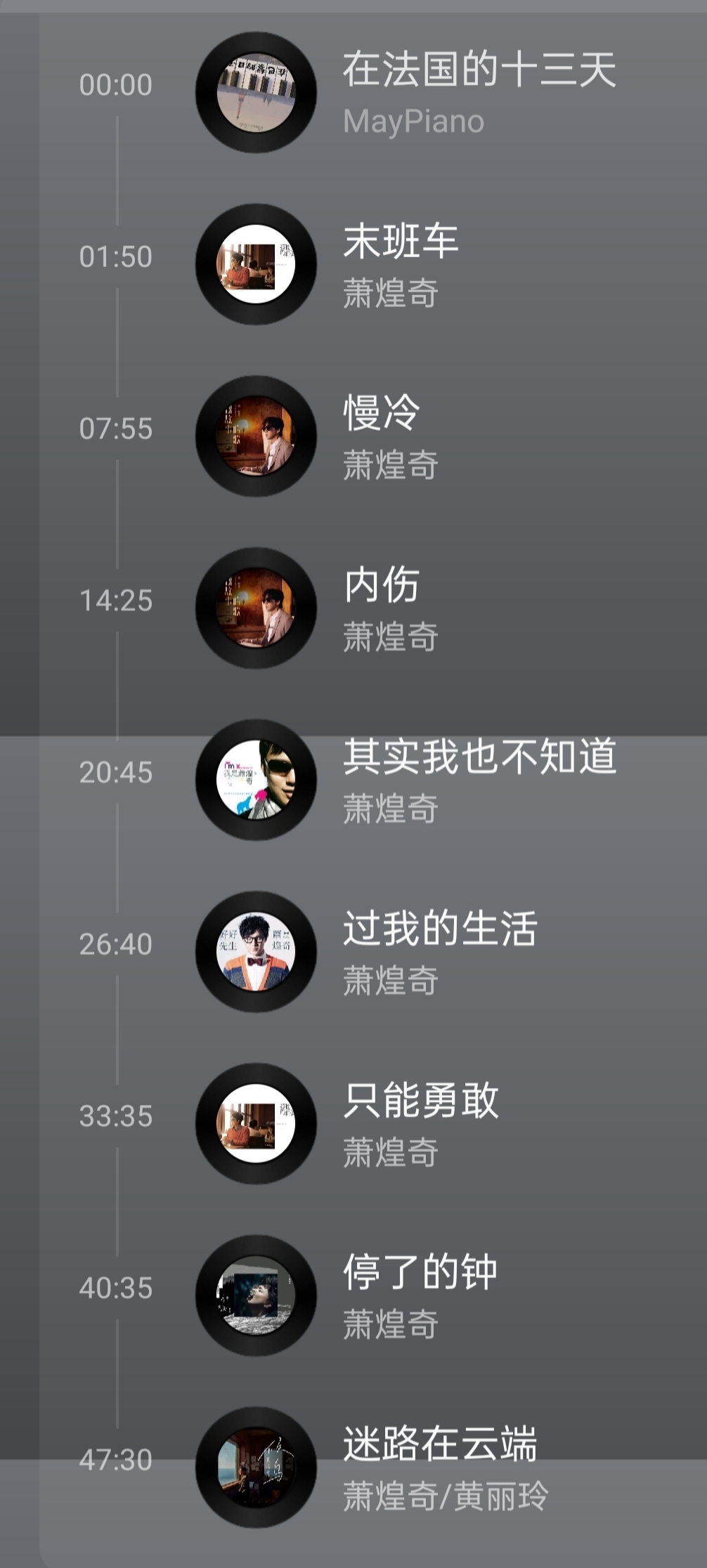
Task: Select the song 停了的钟
Action: tap(420, 1273)
